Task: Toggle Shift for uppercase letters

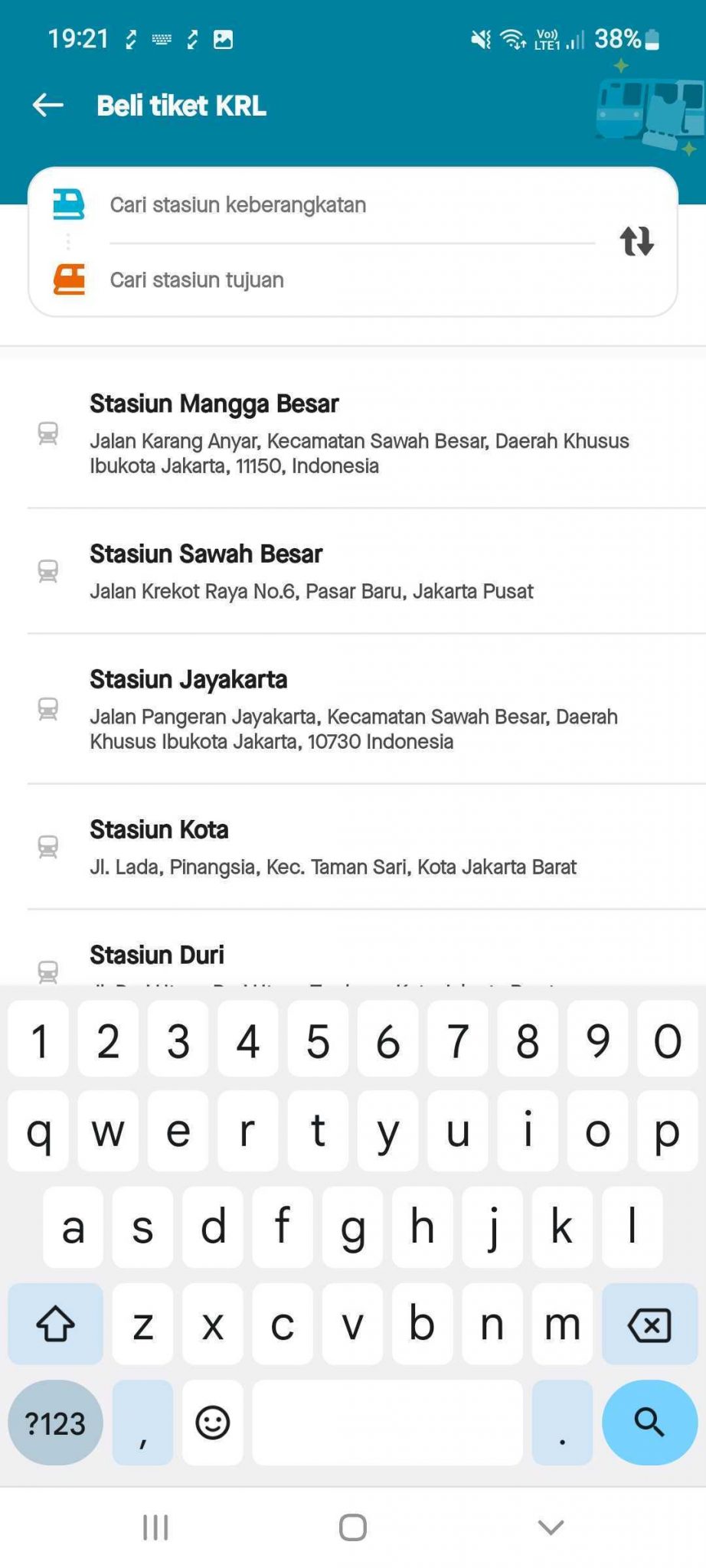Action: tap(55, 1325)
